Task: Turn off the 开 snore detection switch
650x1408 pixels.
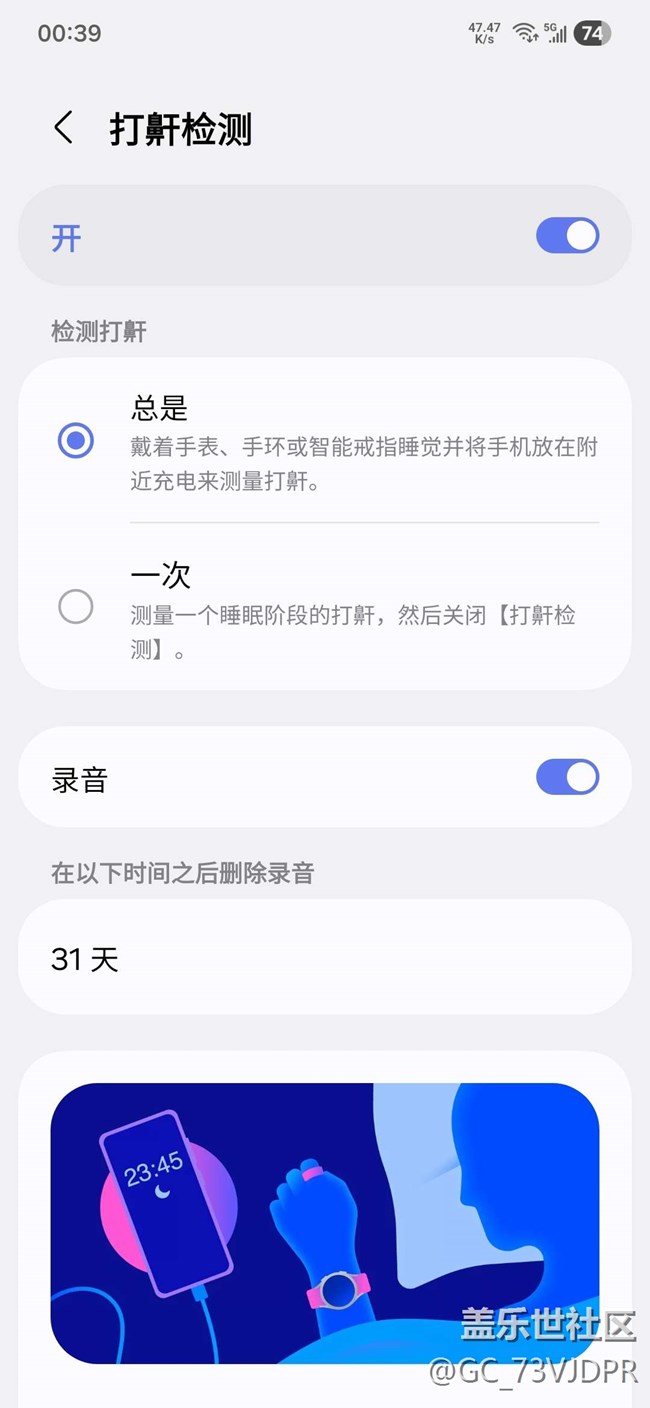Action: point(567,236)
